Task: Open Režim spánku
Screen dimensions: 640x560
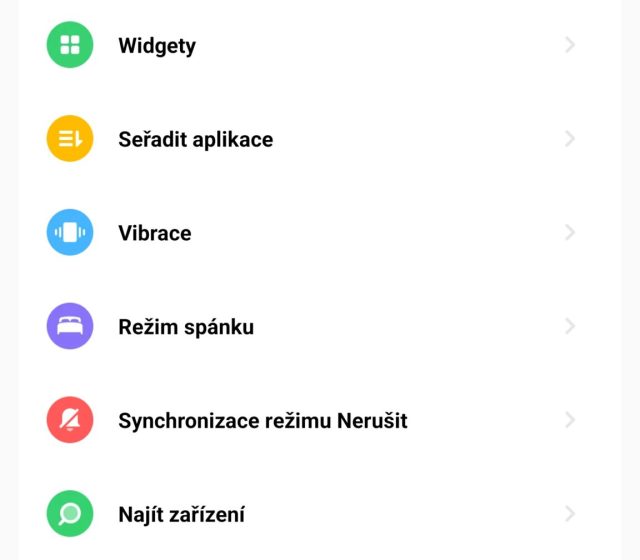Action: [x=186, y=327]
